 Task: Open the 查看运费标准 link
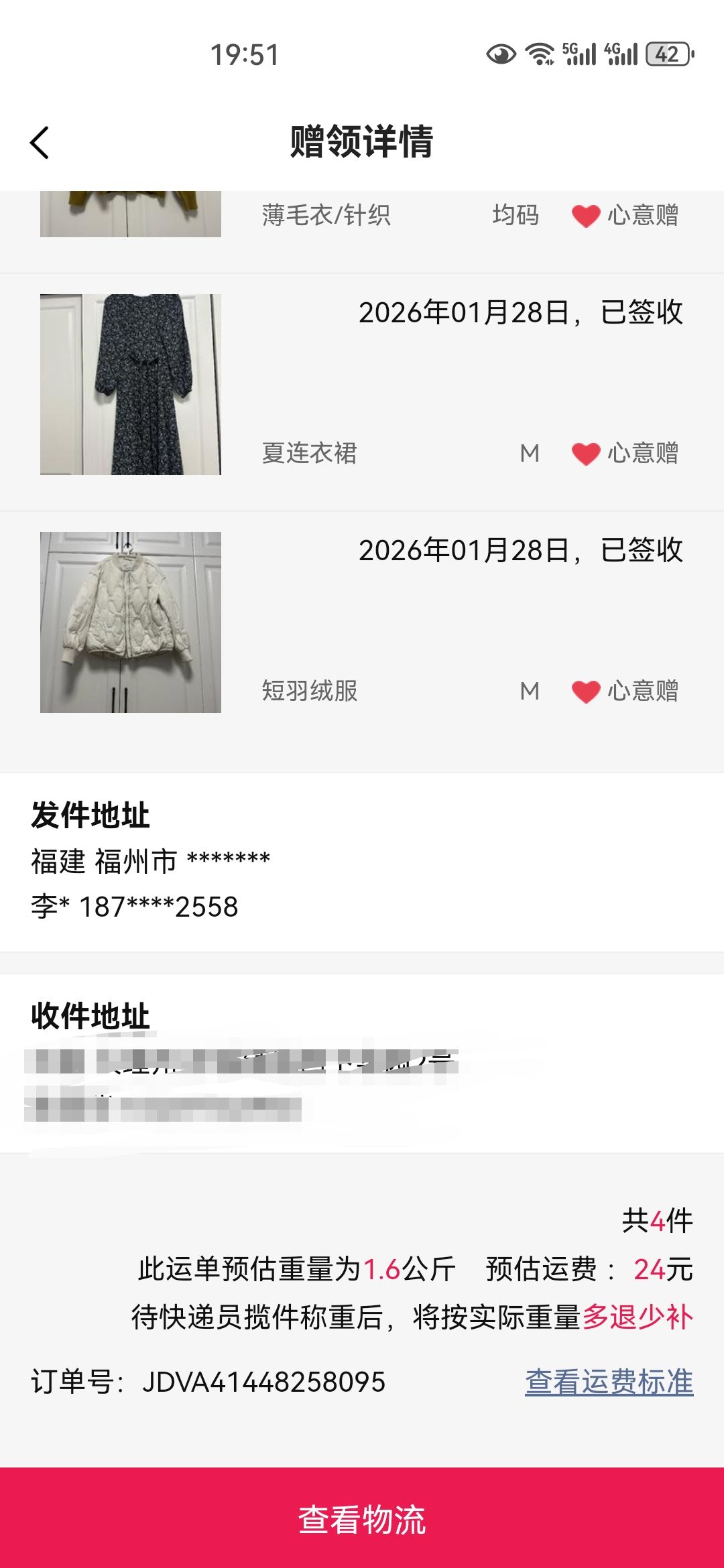pos(609,1382)
